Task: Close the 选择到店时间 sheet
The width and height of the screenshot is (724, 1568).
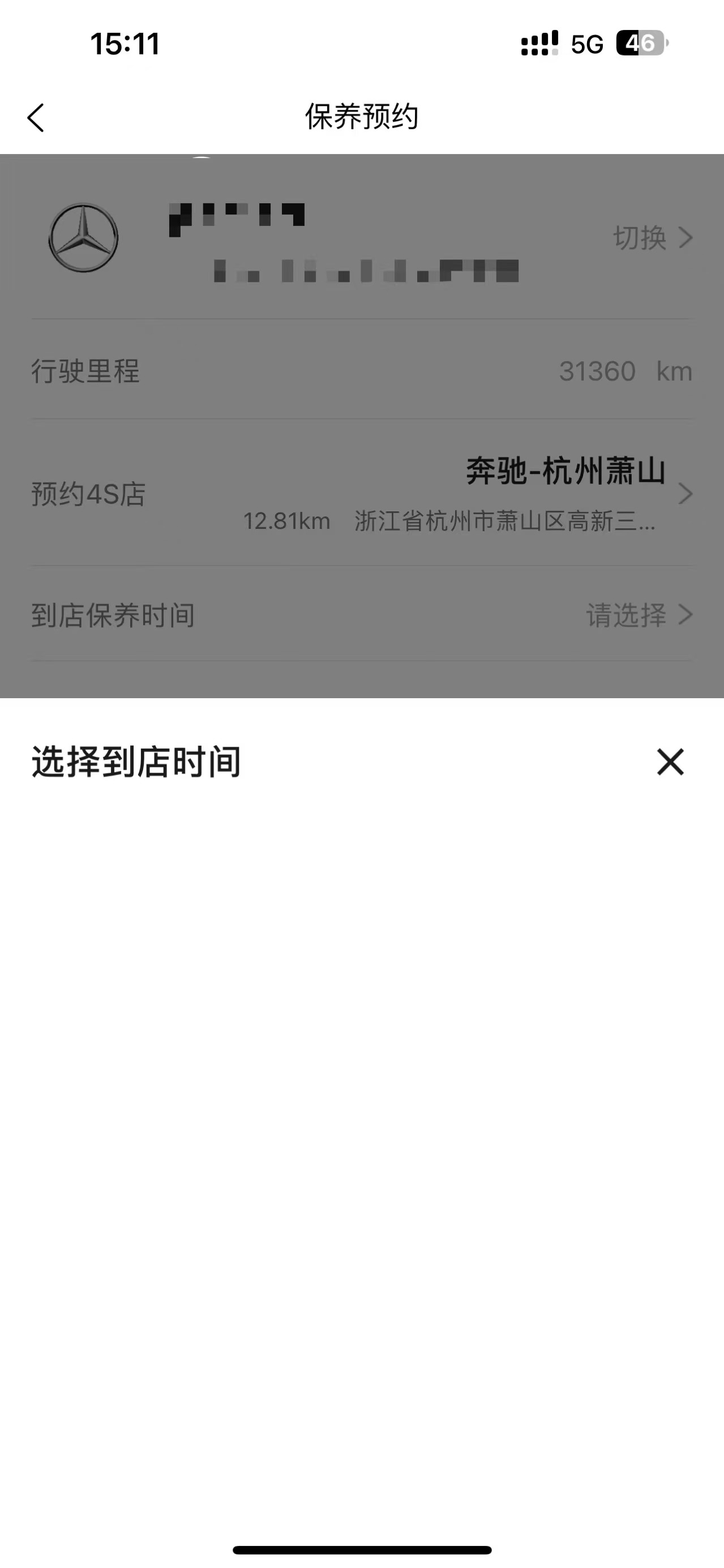Action: click(670, 762)
